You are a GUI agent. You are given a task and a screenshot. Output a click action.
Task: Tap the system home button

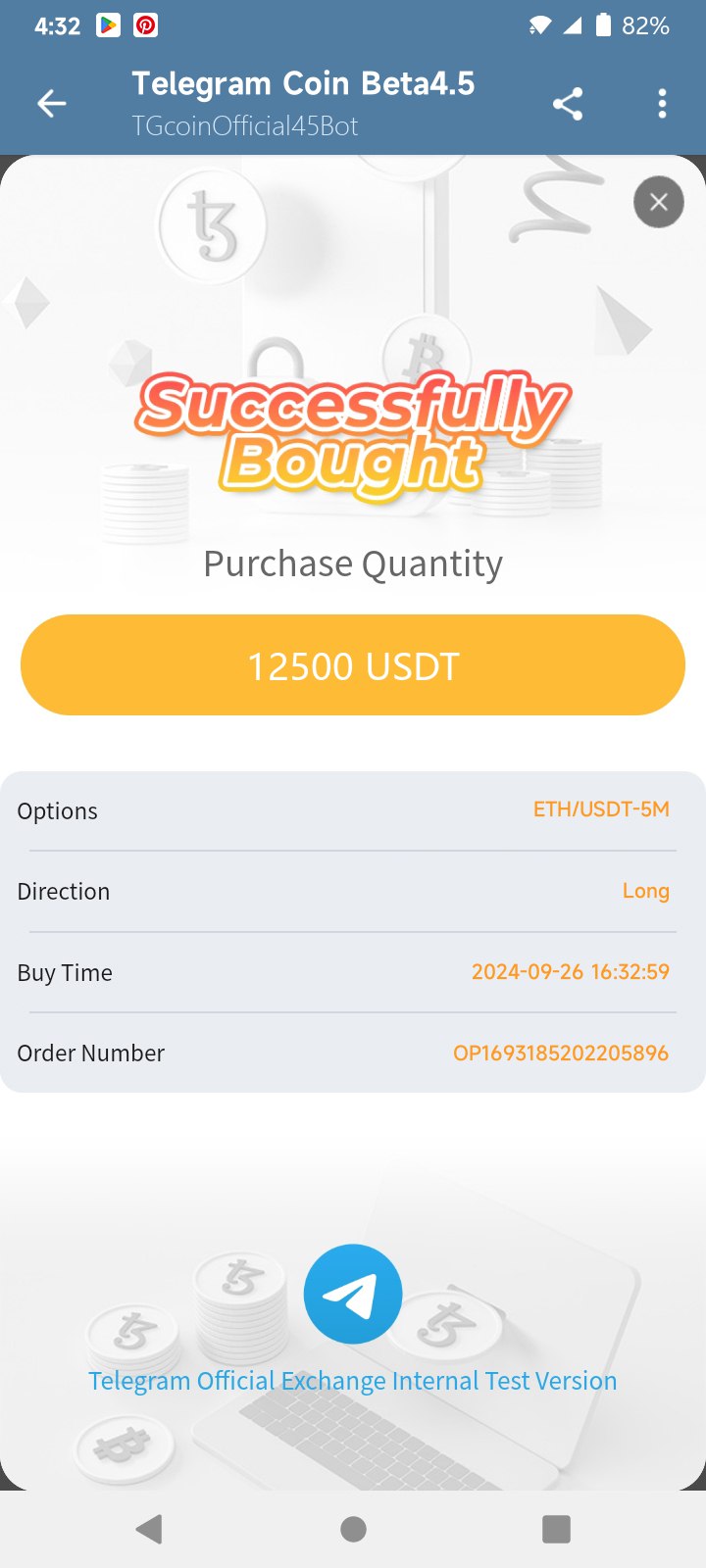point(353,1529)
